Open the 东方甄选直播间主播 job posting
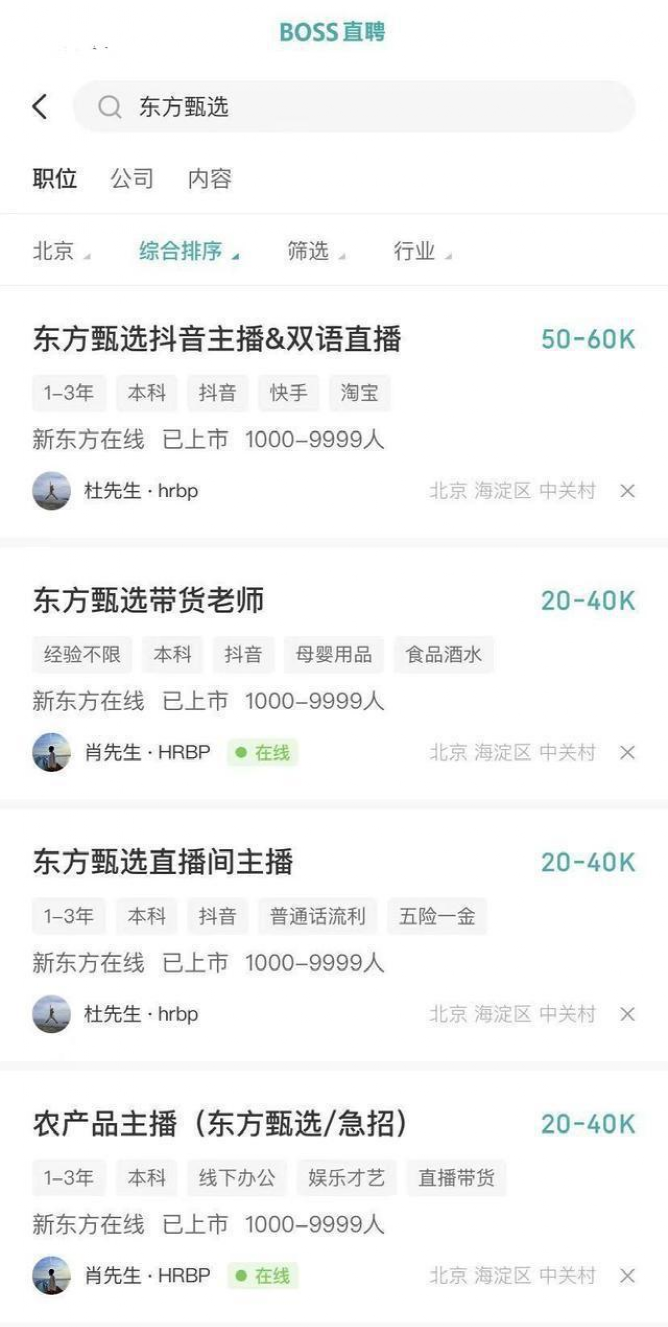This screenshot has width=668, height=1327. point(163,862)
